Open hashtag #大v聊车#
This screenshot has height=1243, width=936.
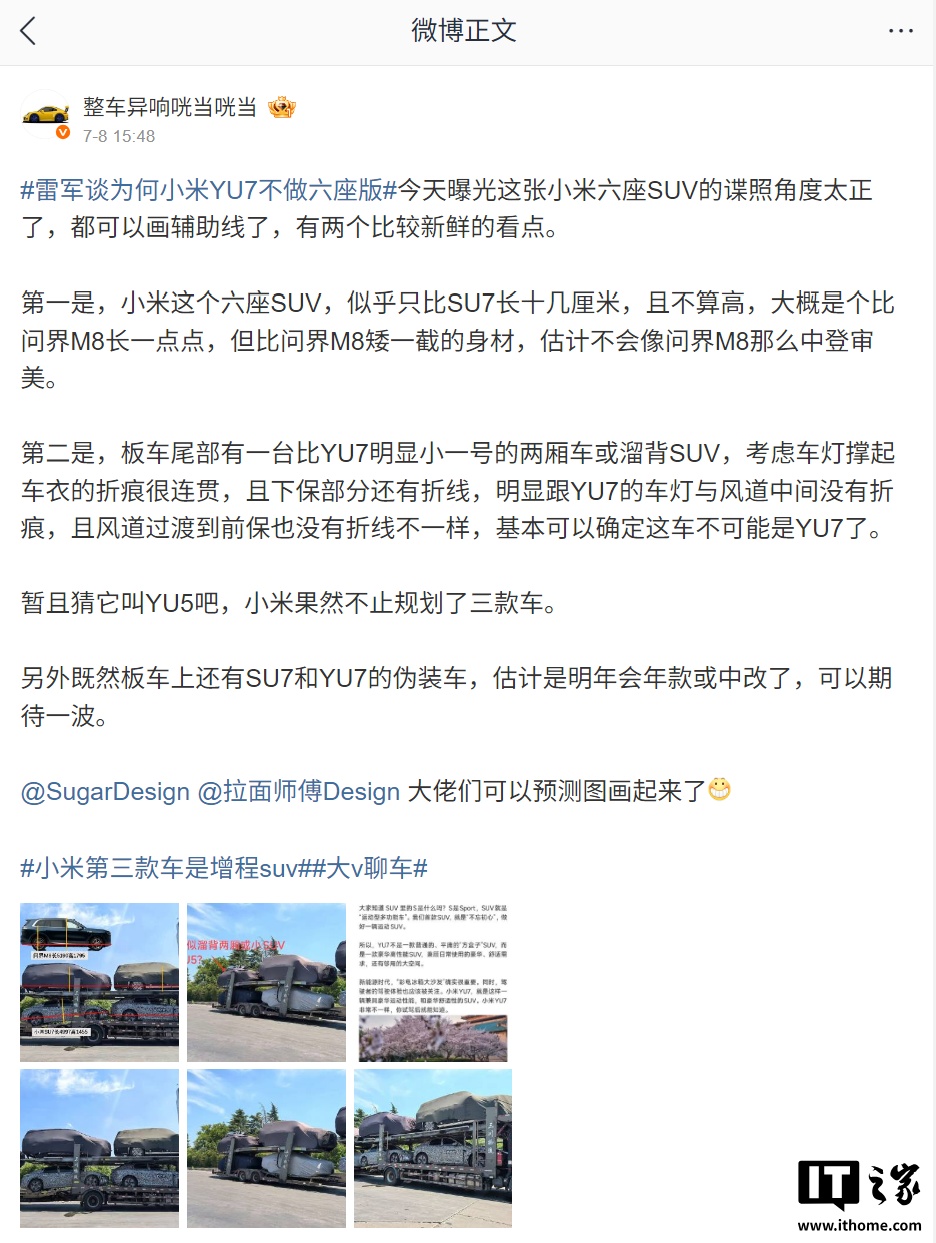(x=370, y=867)
